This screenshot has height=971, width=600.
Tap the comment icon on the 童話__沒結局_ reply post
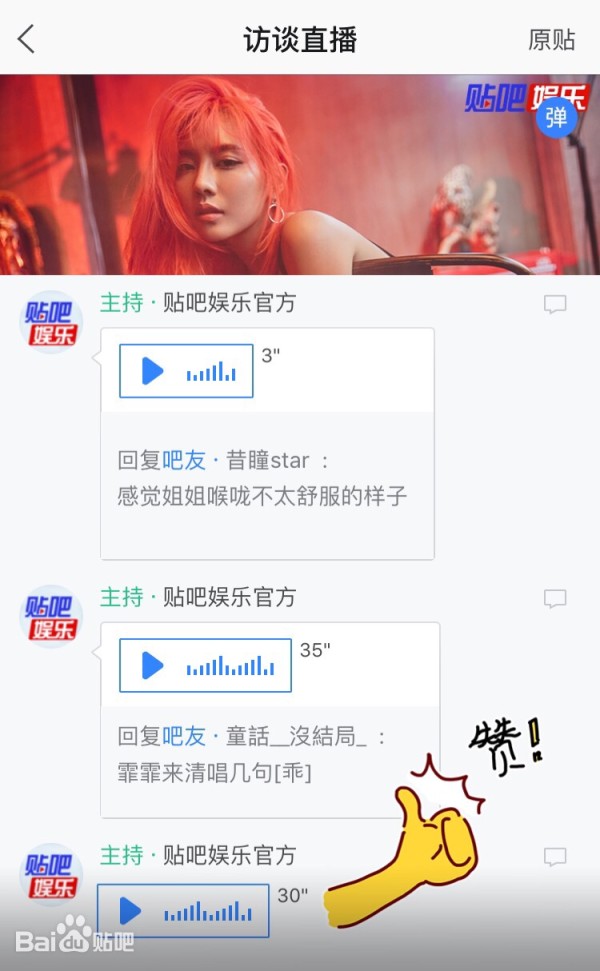point(554,598)
